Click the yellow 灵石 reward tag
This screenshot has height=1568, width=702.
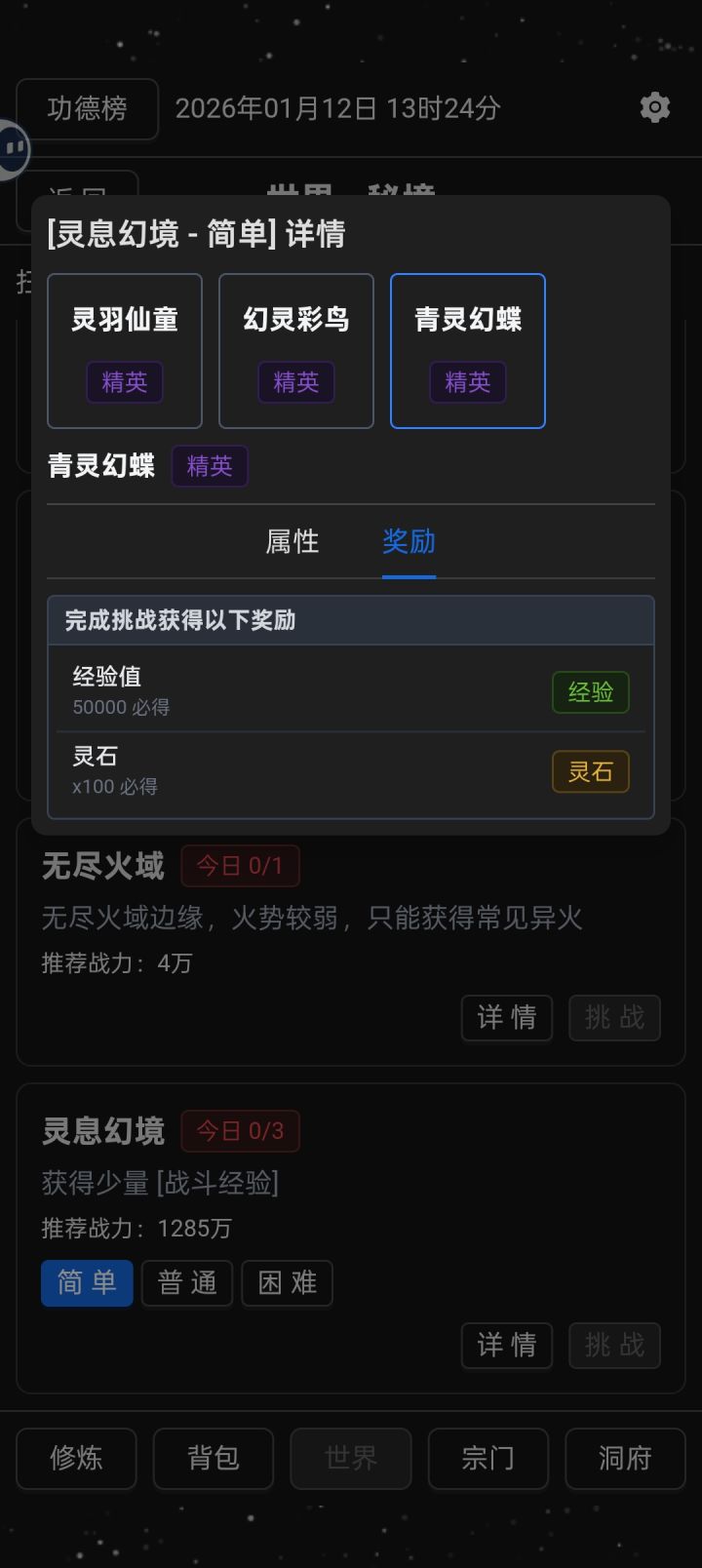(589, 771)
